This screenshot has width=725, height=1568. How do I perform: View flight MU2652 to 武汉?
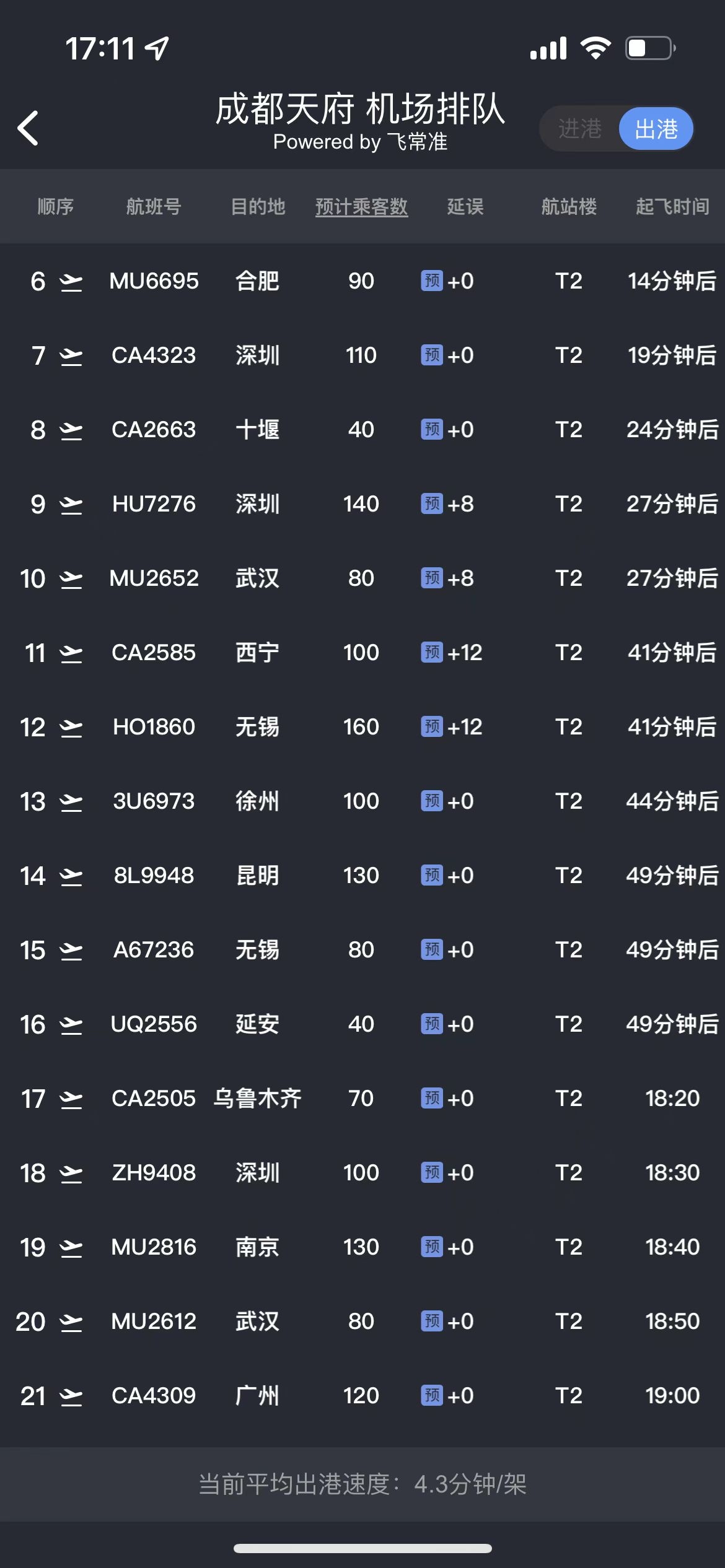click(154, 578)
